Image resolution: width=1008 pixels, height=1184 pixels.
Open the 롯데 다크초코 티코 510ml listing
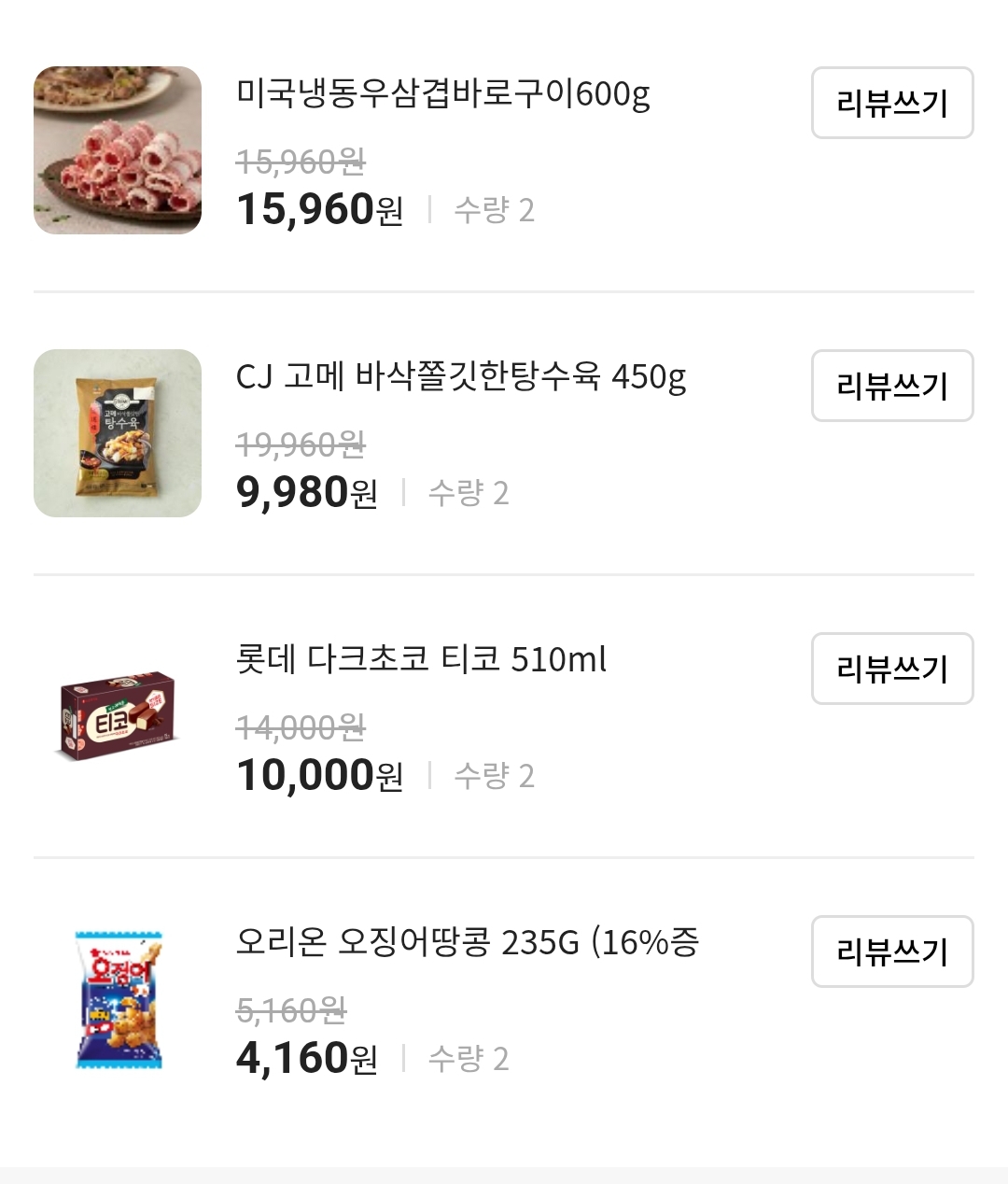[x=420, y=660]
